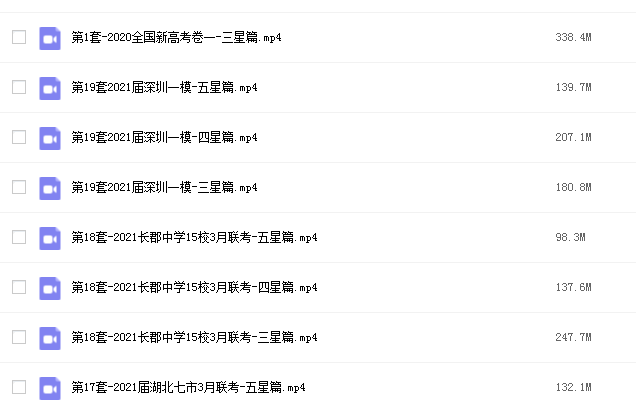Screen dimensions: 636x403
Task: Tick the checkbox for 第19套2021届深圳一模-五星篇.mp4
Action: tap(19, 87)
